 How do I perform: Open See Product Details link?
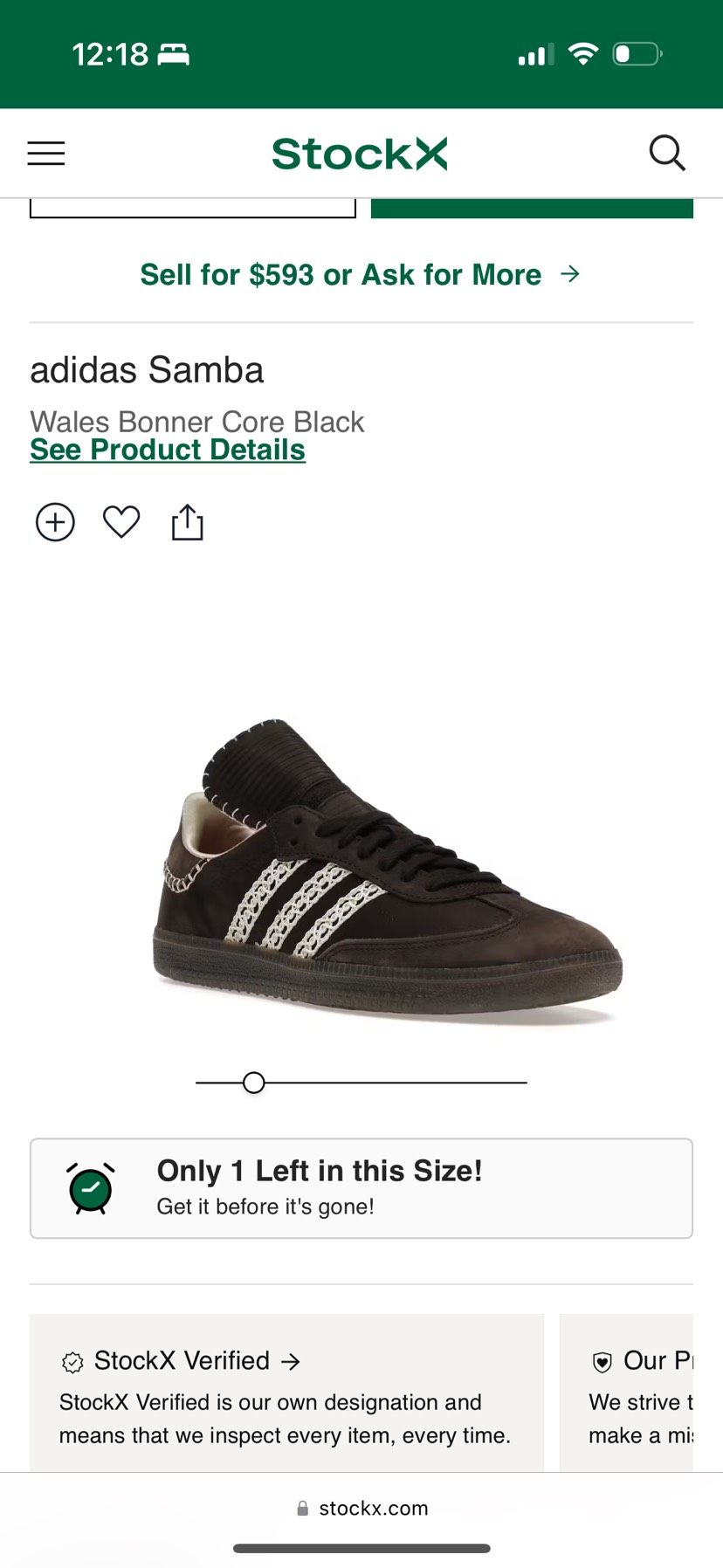[168, 450]
